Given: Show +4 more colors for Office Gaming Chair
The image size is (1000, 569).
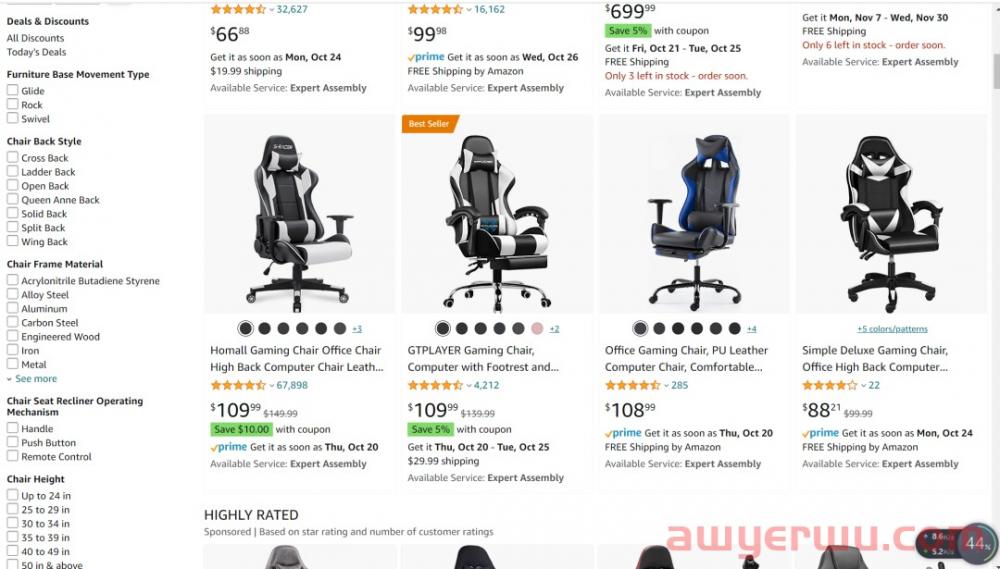Looking at the screenshot, I should click(751, 329).
